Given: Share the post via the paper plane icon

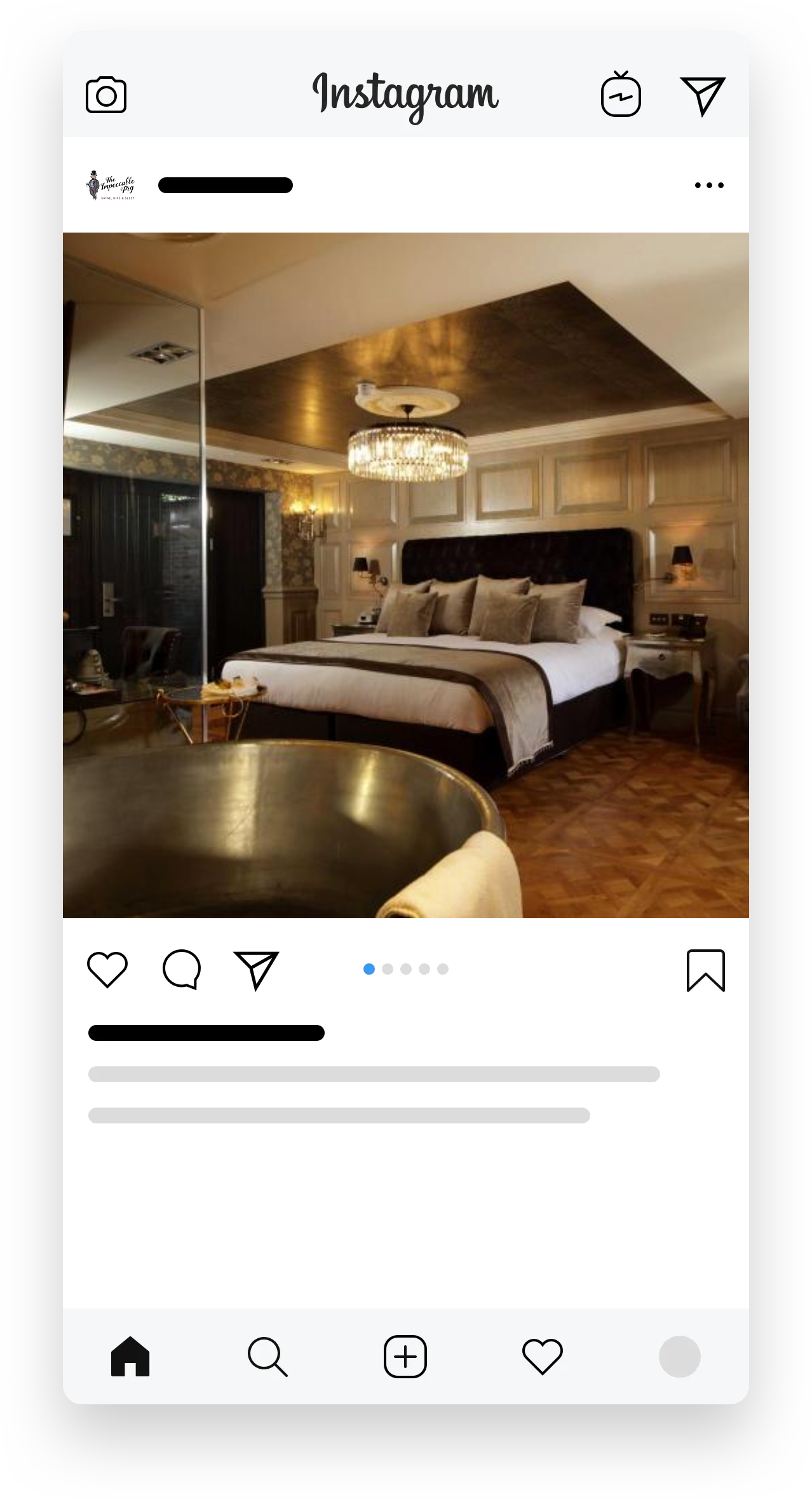Looking at the screenshot, I should 256,970.
